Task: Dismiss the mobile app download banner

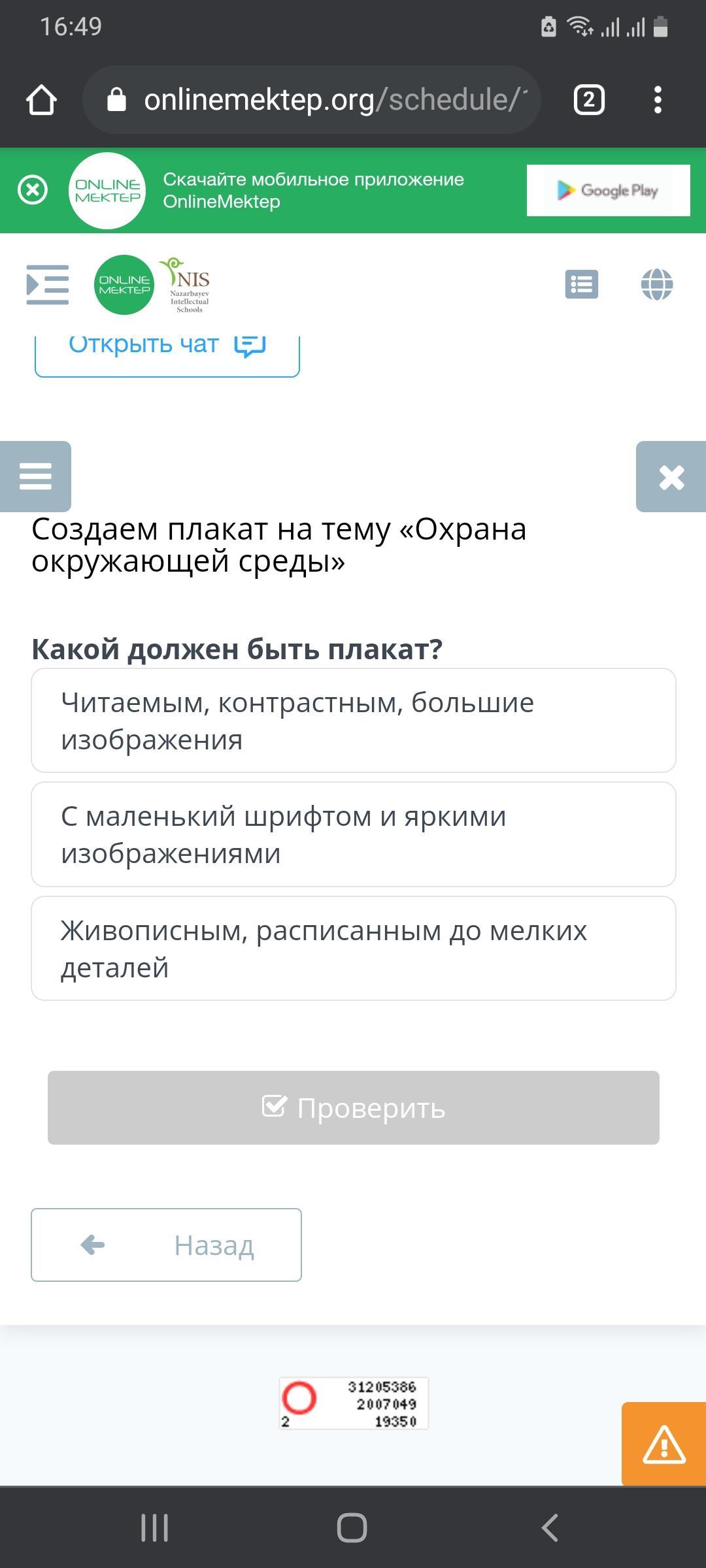Action: pyautogui.click(x=33, y=190)
